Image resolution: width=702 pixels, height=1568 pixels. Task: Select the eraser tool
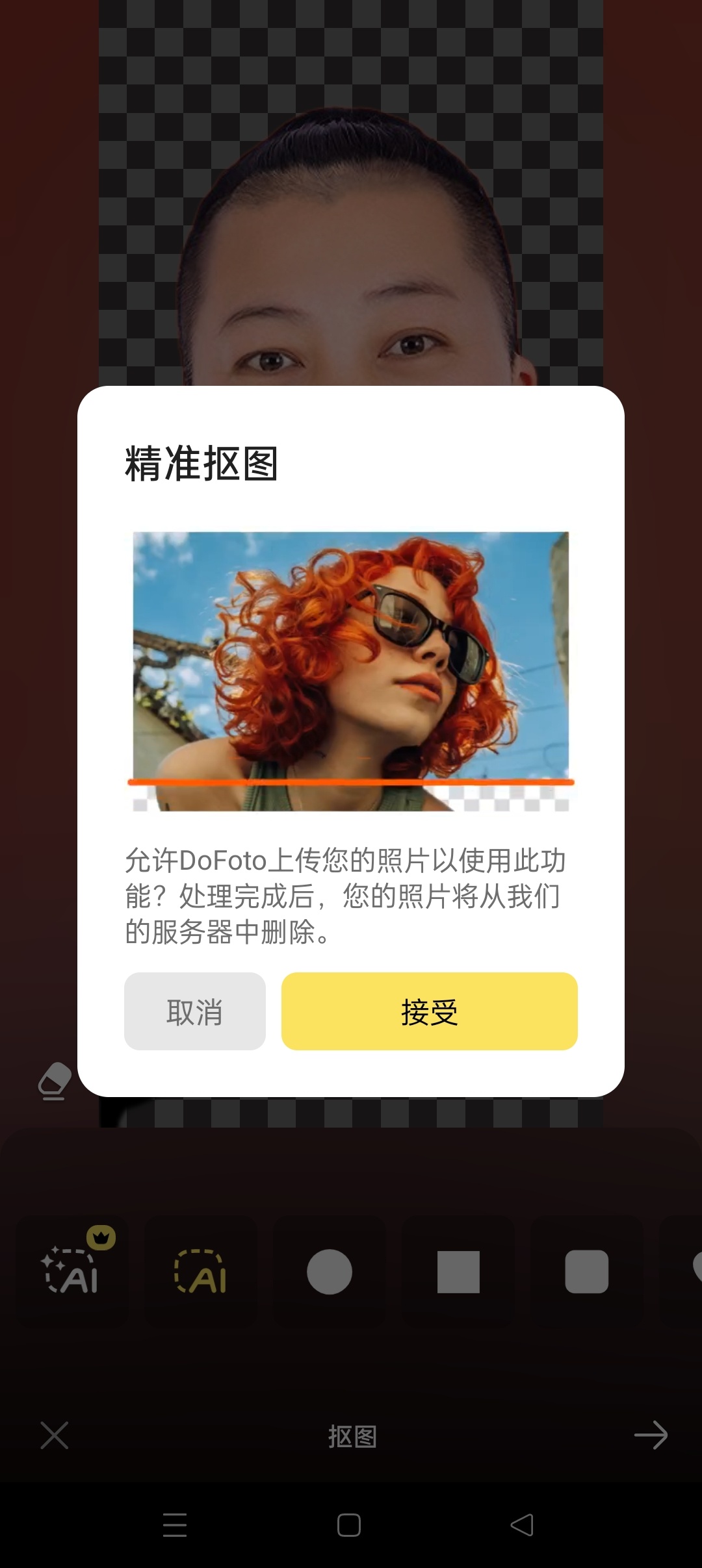(55, 1080)
